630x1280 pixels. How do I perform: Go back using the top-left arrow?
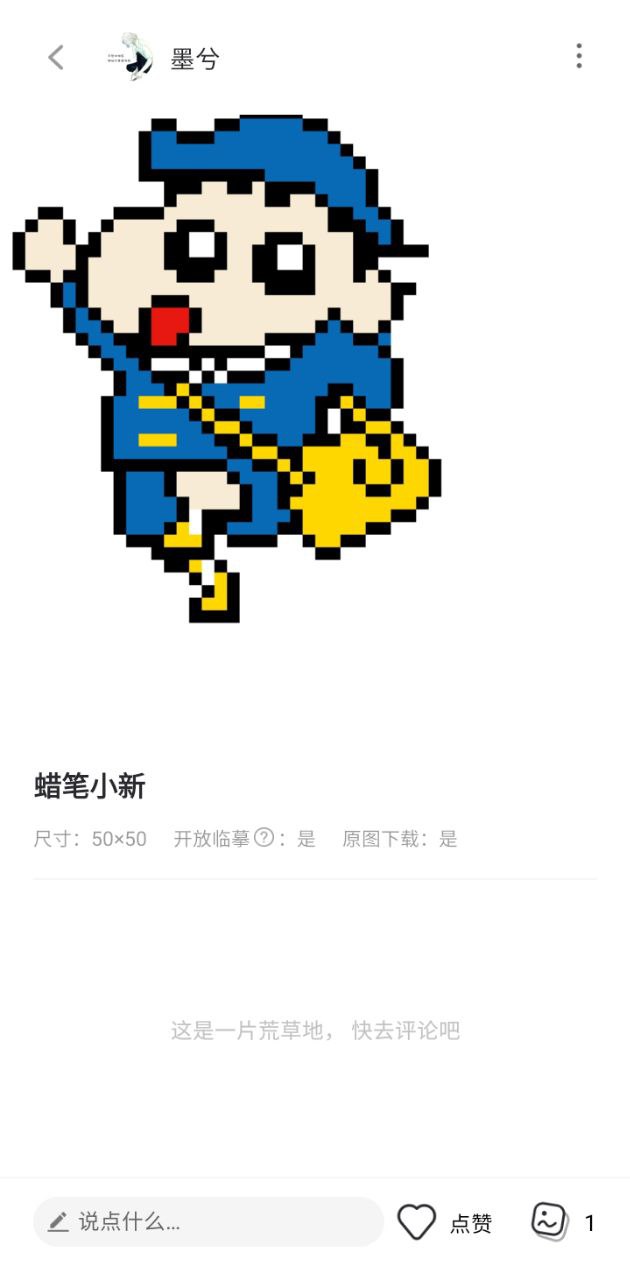coord(56,57)
